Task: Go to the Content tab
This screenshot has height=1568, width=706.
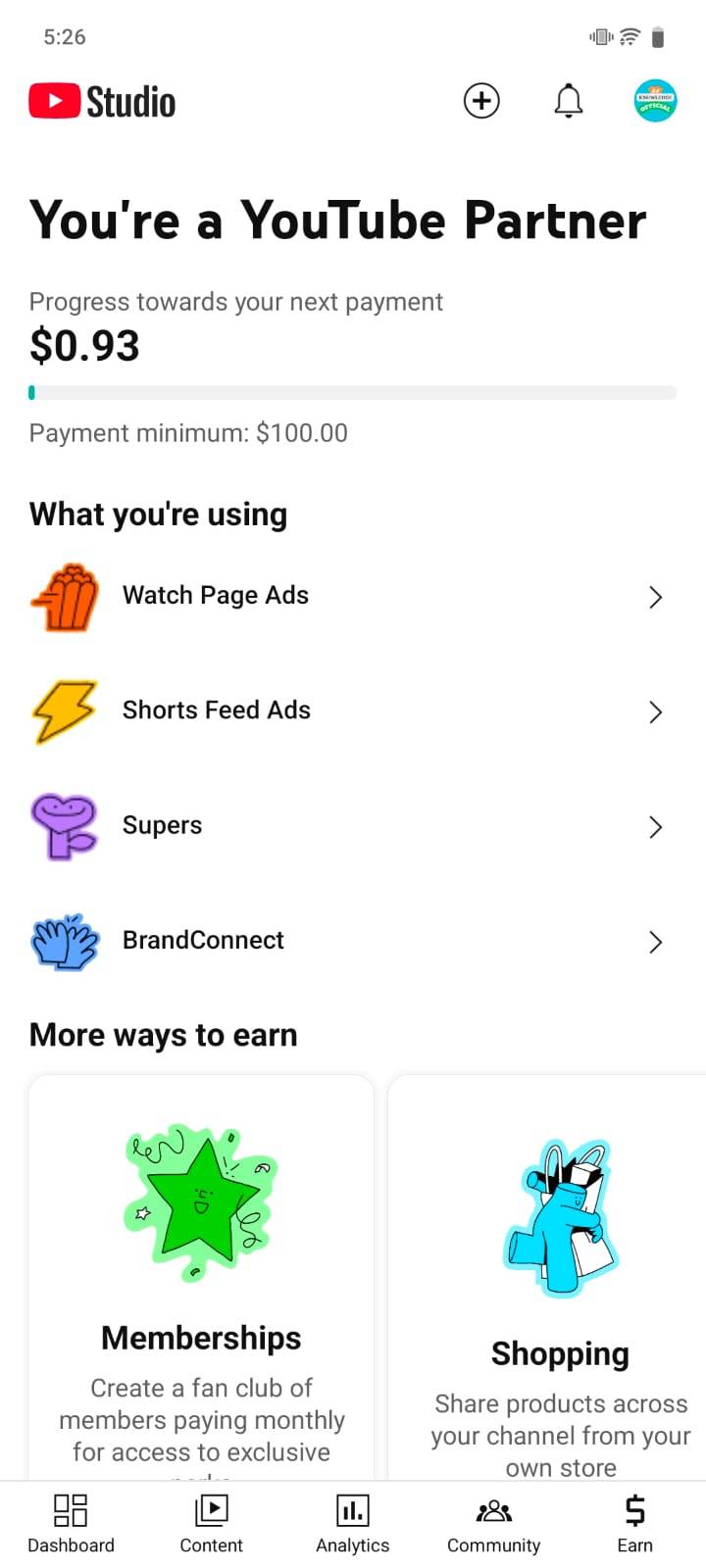Action: point(211,1524)
